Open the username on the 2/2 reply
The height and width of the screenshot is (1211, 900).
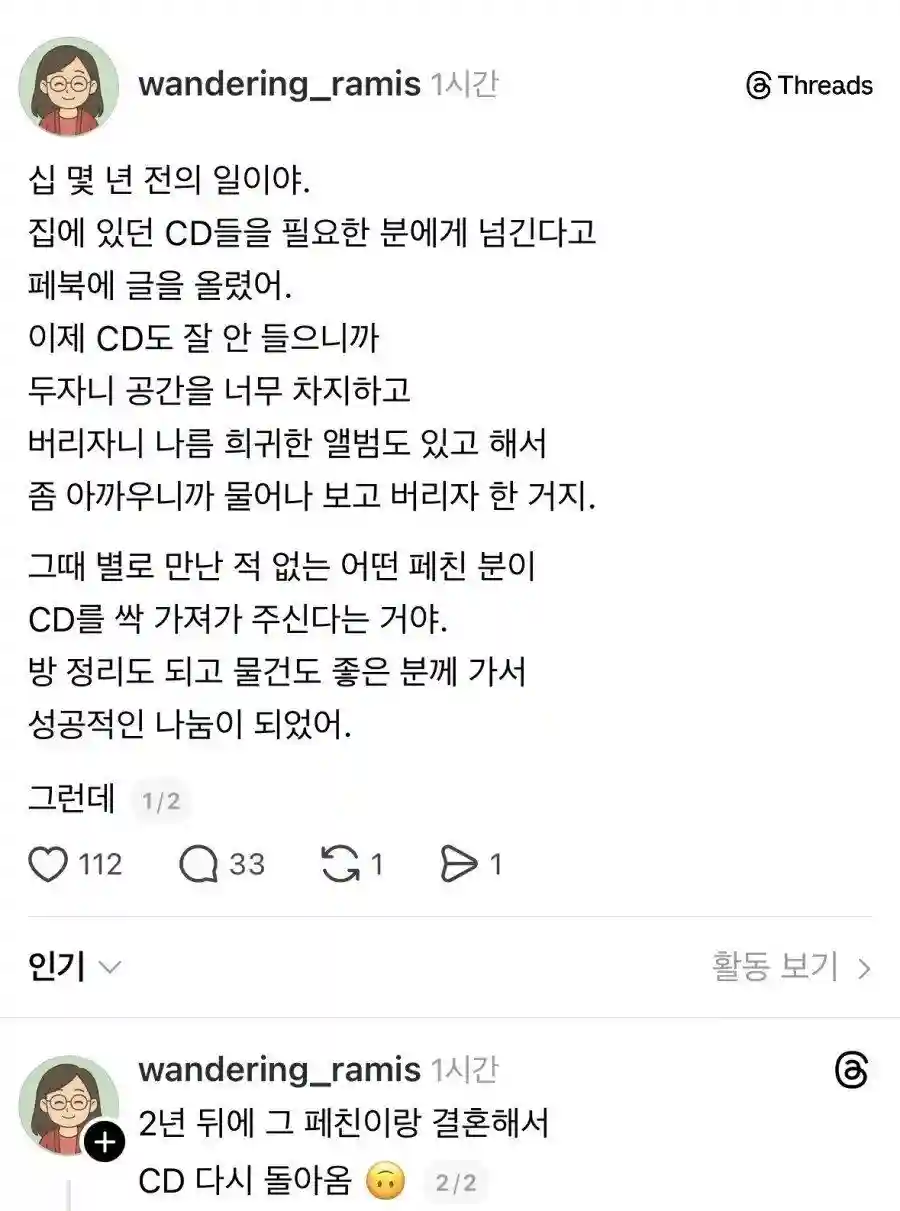pyautogui.click(x=279, y=1070)
